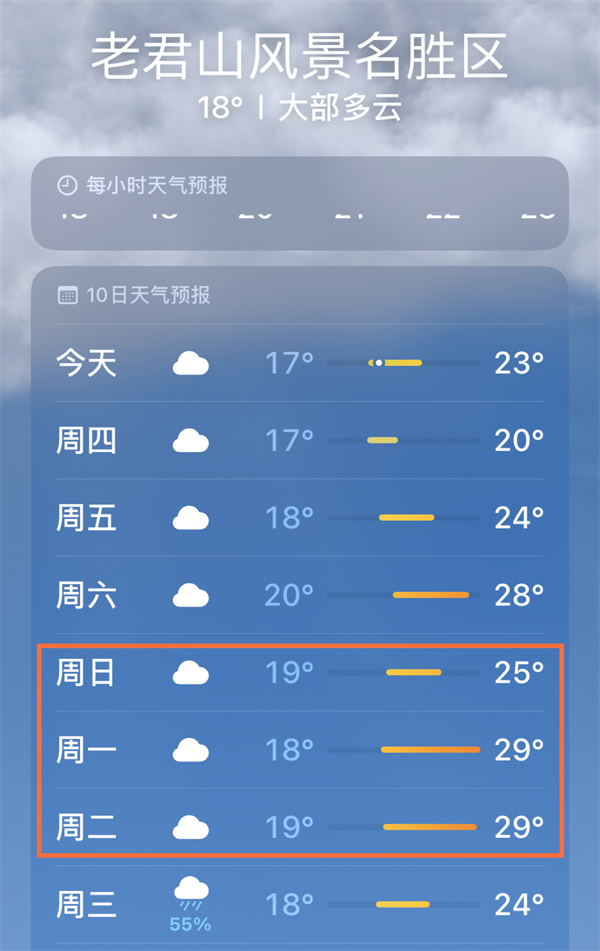Viewport: 600px width, 951px height.
Task: Open the hourly forecast card (每小时天气预报)
Action: pyautogui.click(x=299, y=203)
